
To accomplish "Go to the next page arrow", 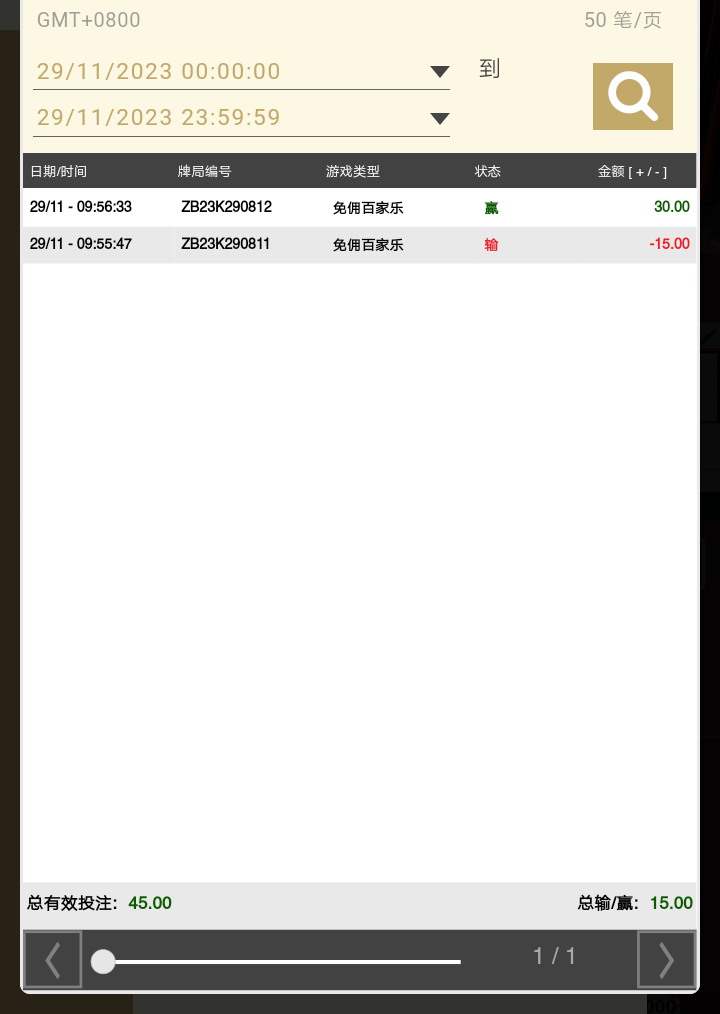I will pyautogui.click(x=666, y=960).
